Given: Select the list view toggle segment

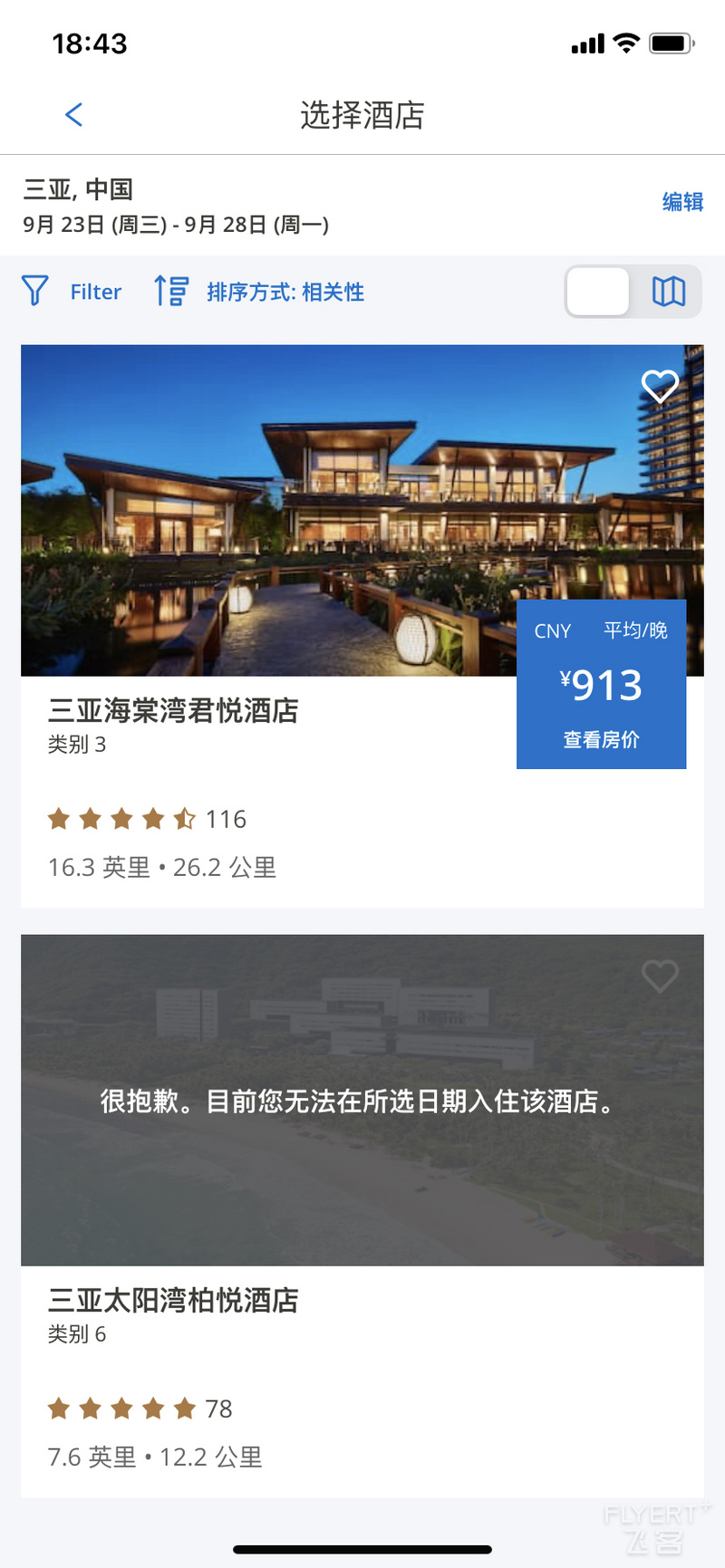Looking at the screenshot, I should pos(597,292).
